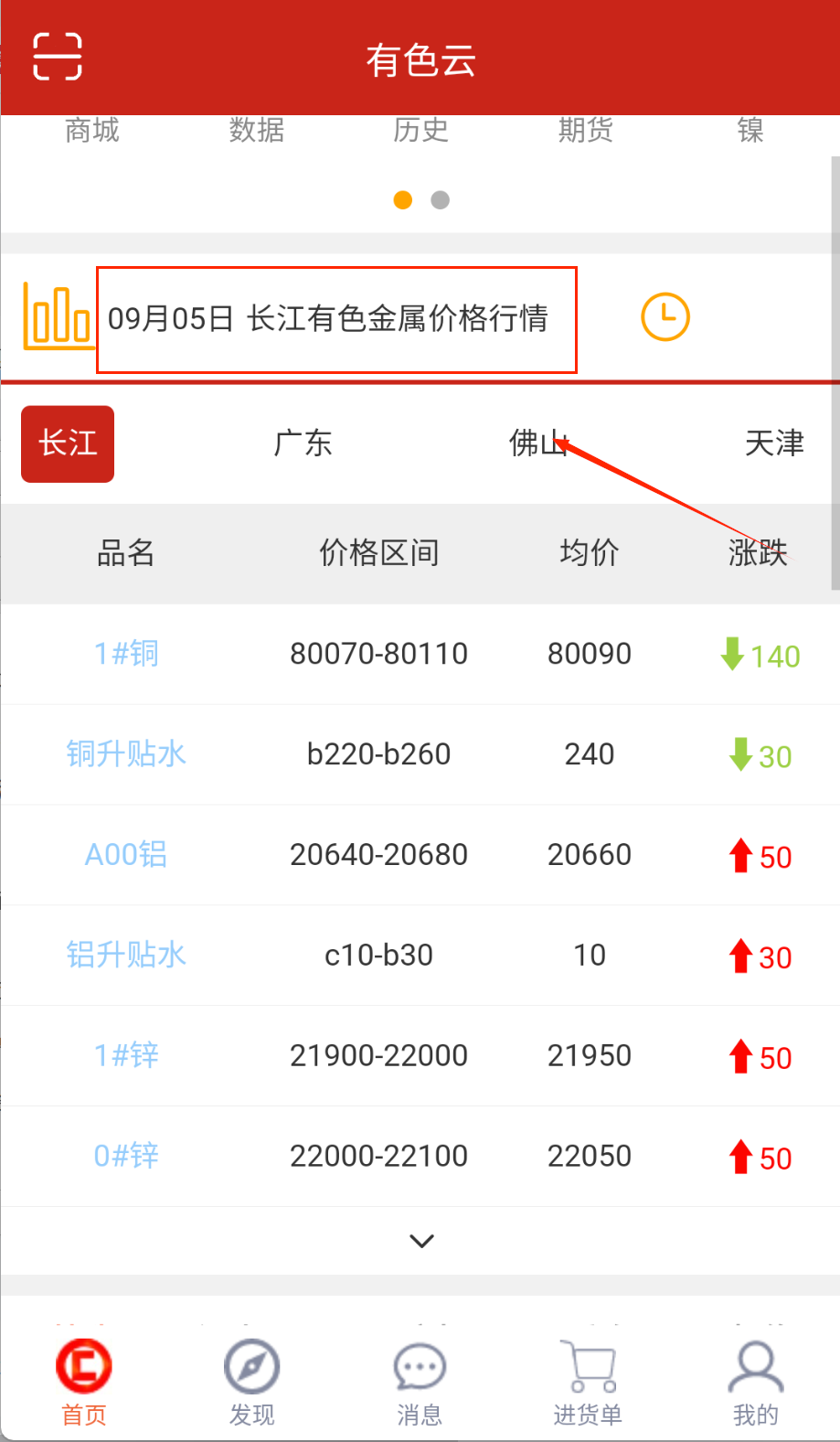View details for A00铝
The image size is (840, 1442).
(x=127, y=855)
